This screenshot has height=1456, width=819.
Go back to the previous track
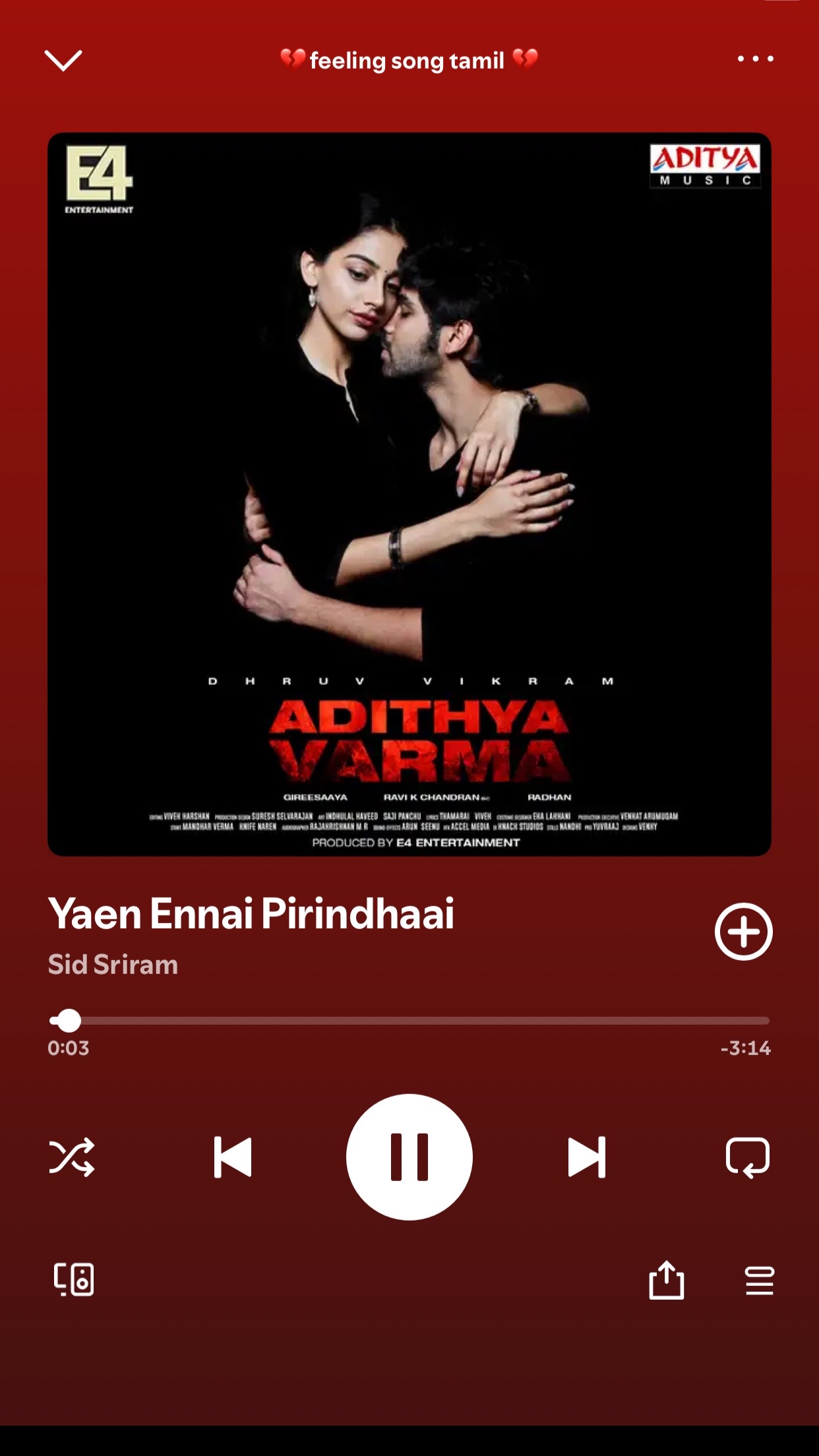(x=233, y=1157)
